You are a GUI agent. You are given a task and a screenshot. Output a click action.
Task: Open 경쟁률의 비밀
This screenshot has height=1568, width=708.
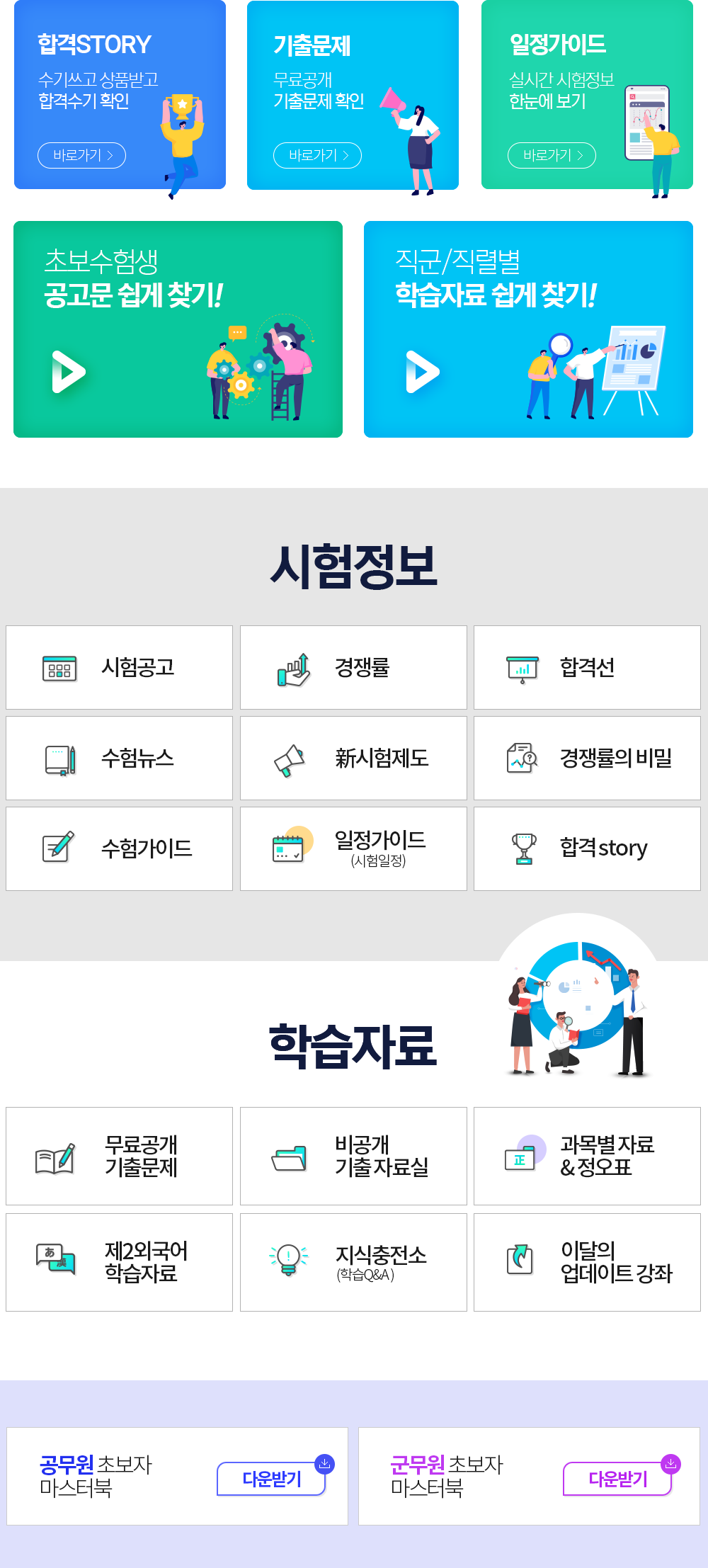tap(587, 758)
